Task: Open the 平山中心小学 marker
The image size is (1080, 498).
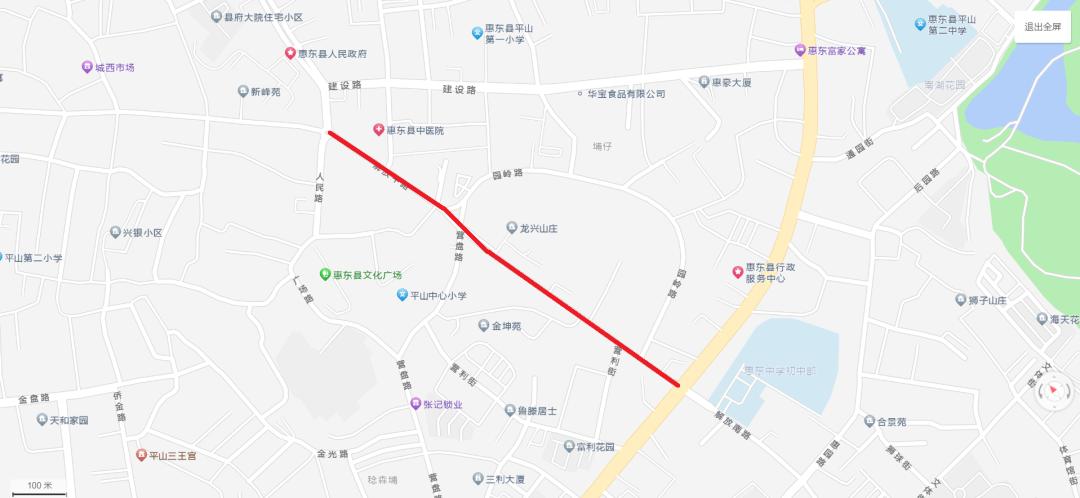Action: pos(402,295)
